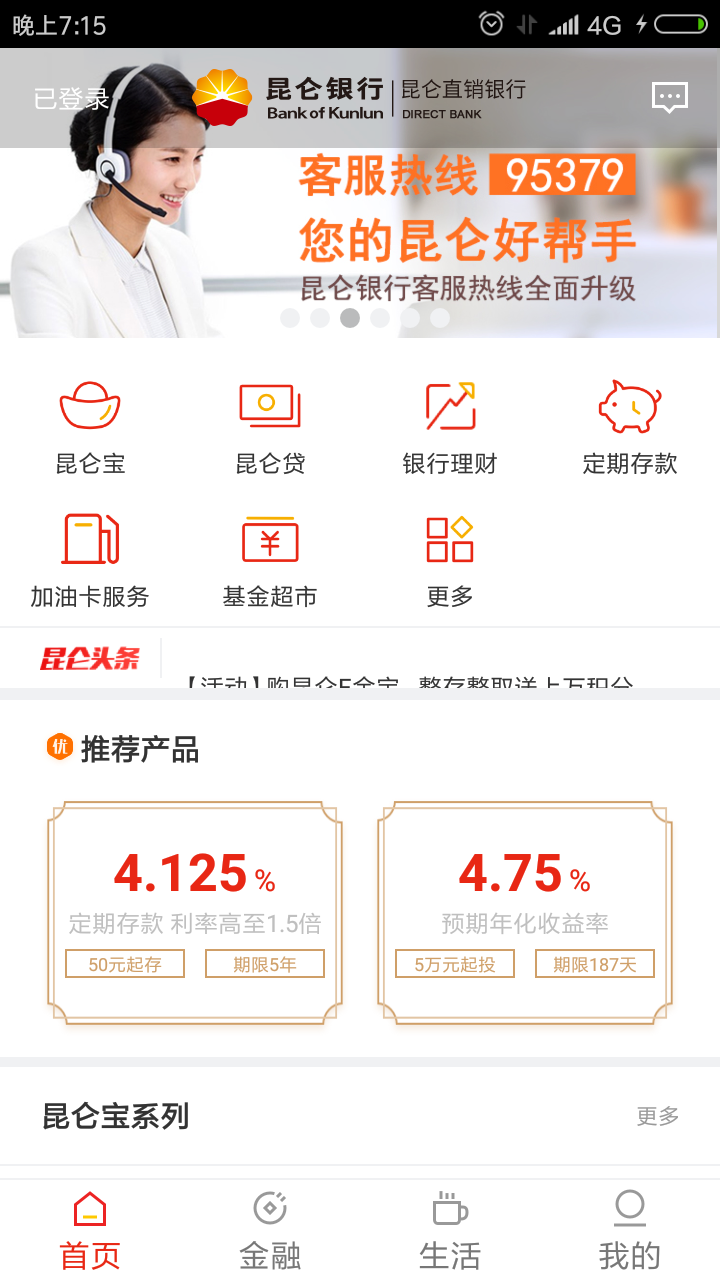View more in the 昆仑宝系列 section
The height and width of the screenshot is (1280, 720).
click(657, 1116)
